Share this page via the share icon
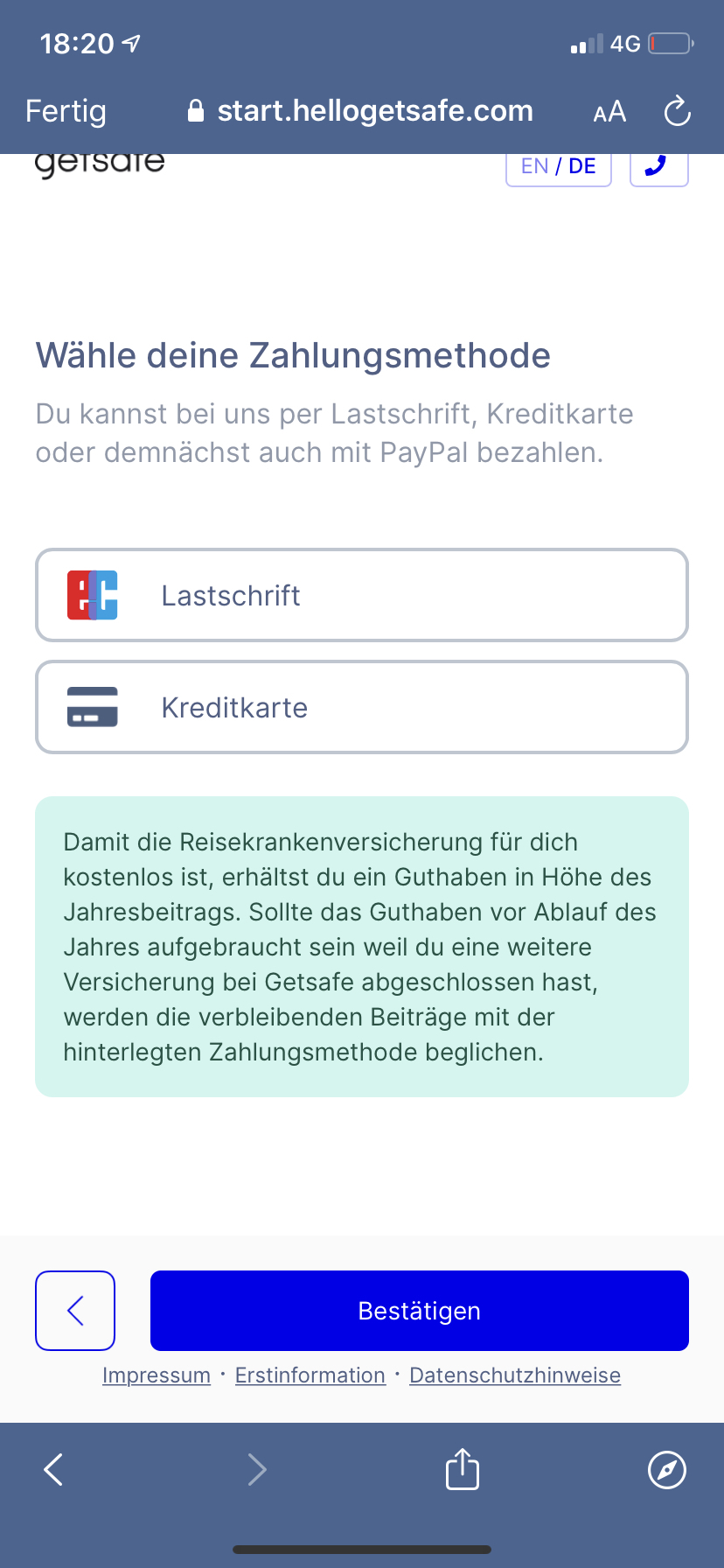The height and width of the screenshot is (1568, 724). coord(463,1467)
